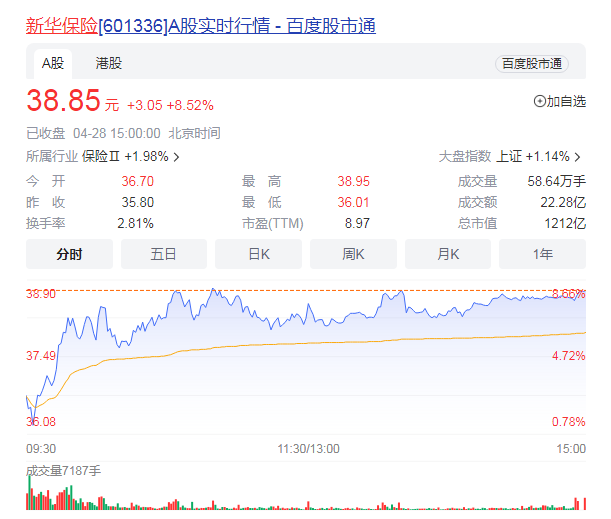Switch to the A股 tab
Viewport: 611px width, 519px height.
coord(52,63)
